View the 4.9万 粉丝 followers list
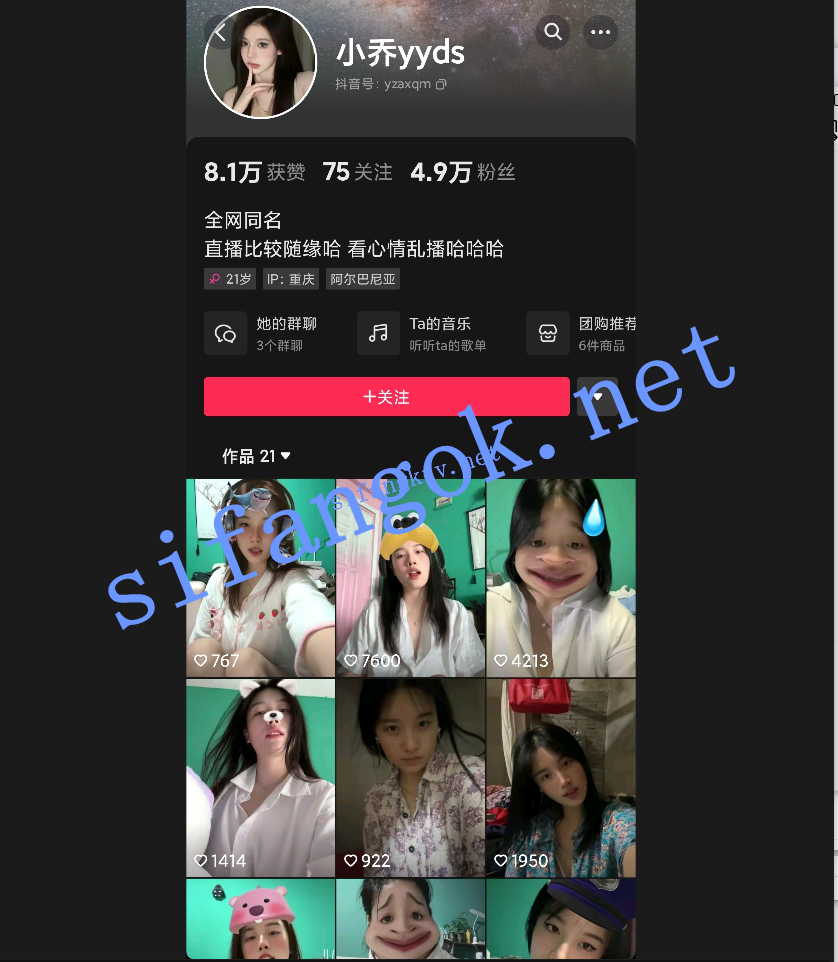The height and width of the screenshot is (962, 838). (x=462, y=173)
